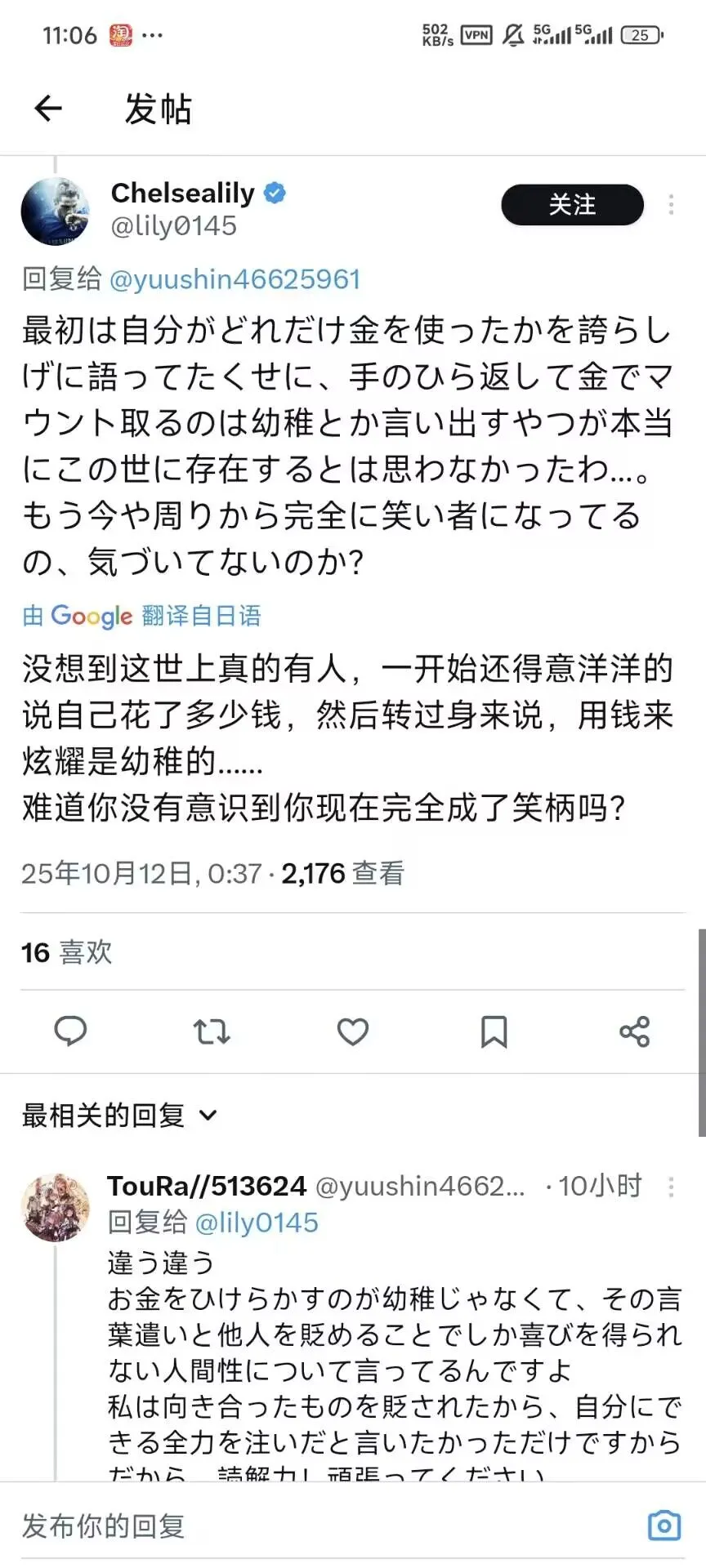
Task: View the 16 喜欢 likes list
Action: tap(67, 952)
